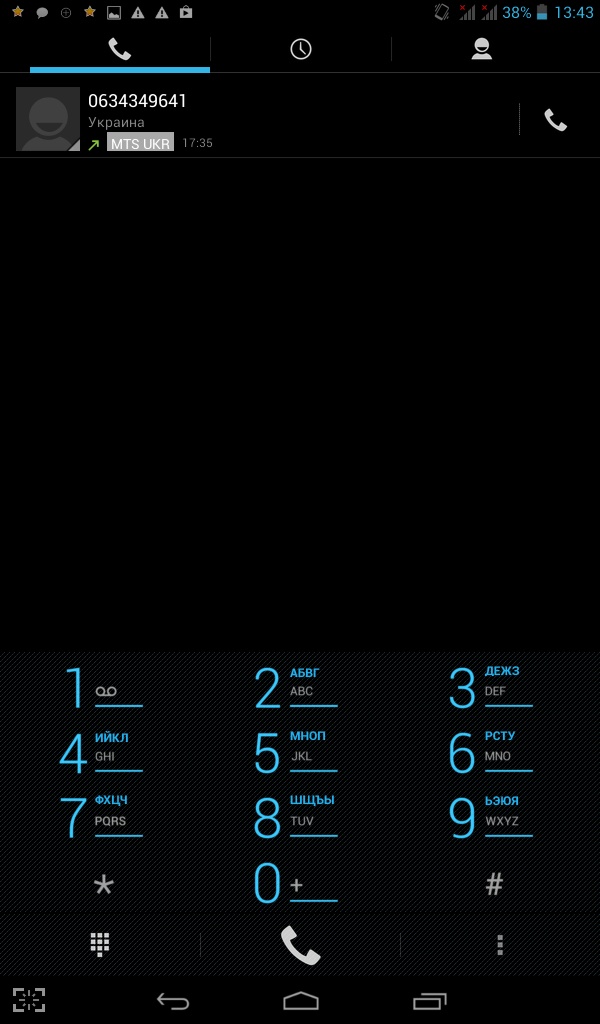This screenshot has width=600, height=1024.
Task: Open the dialer overflow menu
Action: pyautogui.click(x=500, y=945)
